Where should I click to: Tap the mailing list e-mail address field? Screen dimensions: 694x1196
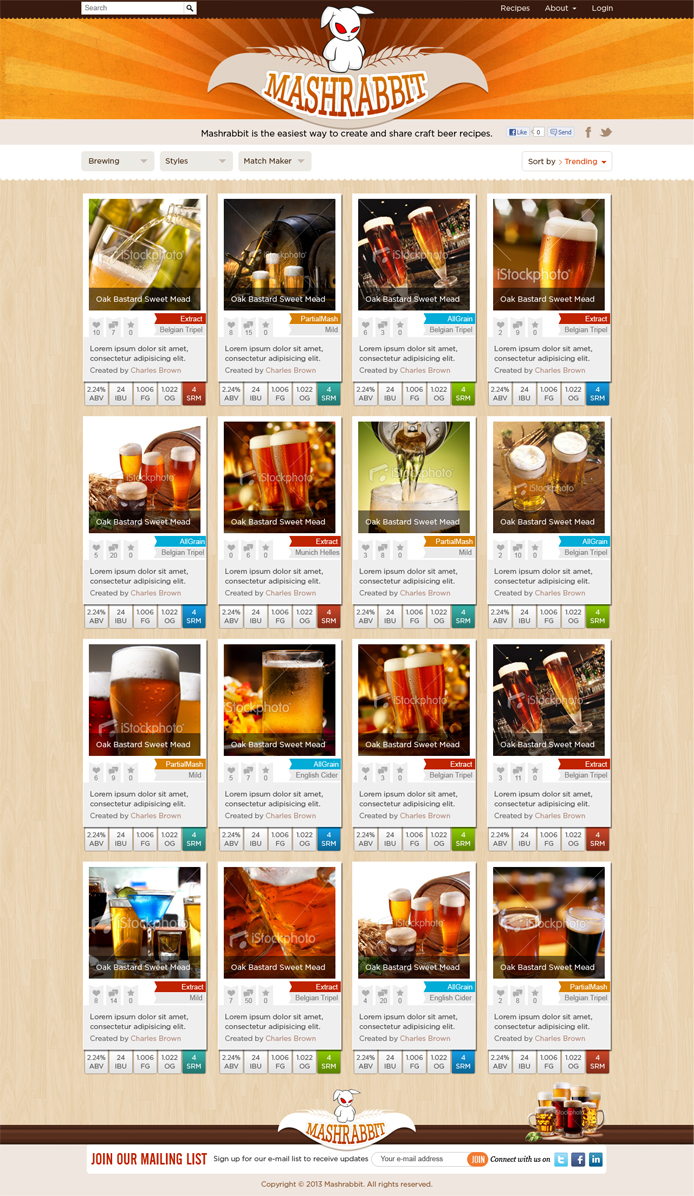click(418, 1159)
